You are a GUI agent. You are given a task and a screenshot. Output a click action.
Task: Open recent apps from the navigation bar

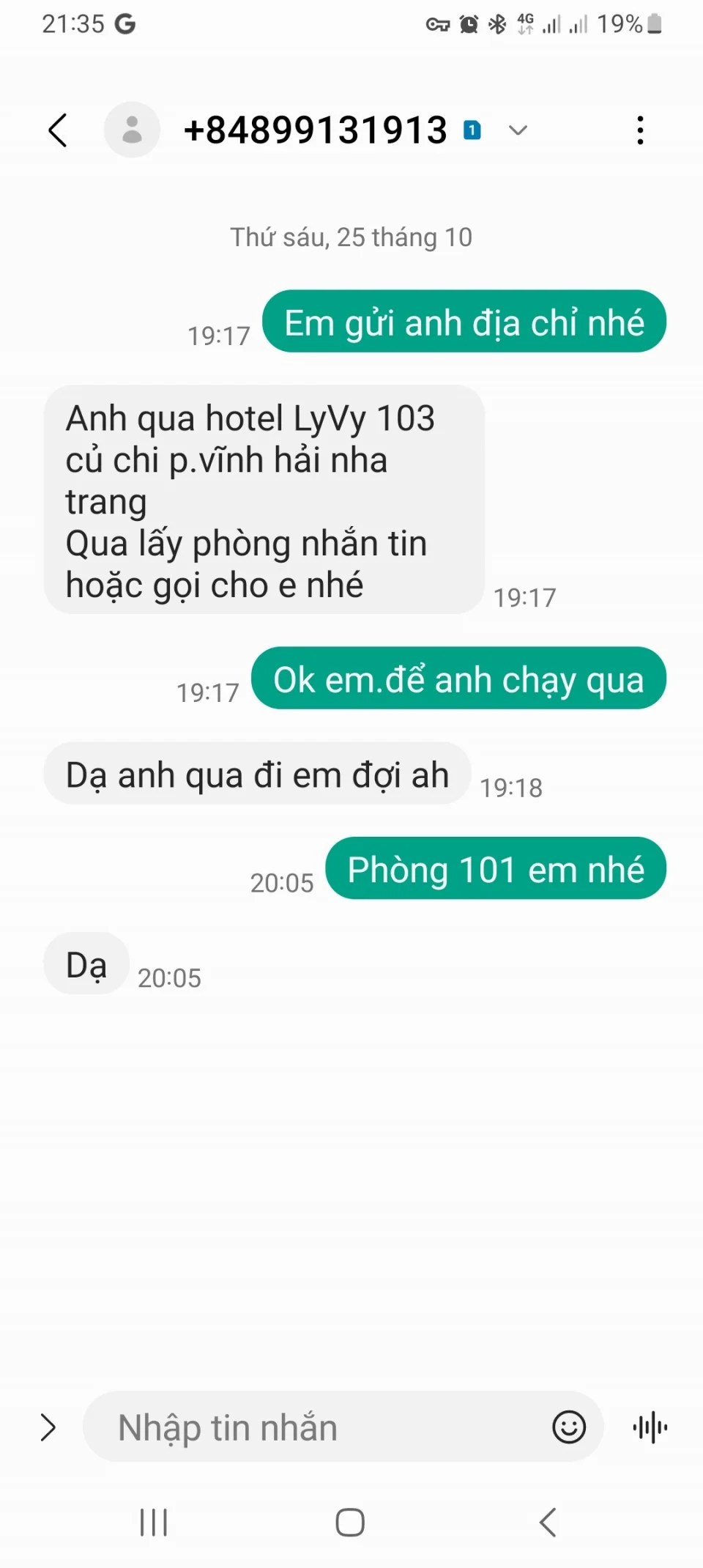(154, 1523)
